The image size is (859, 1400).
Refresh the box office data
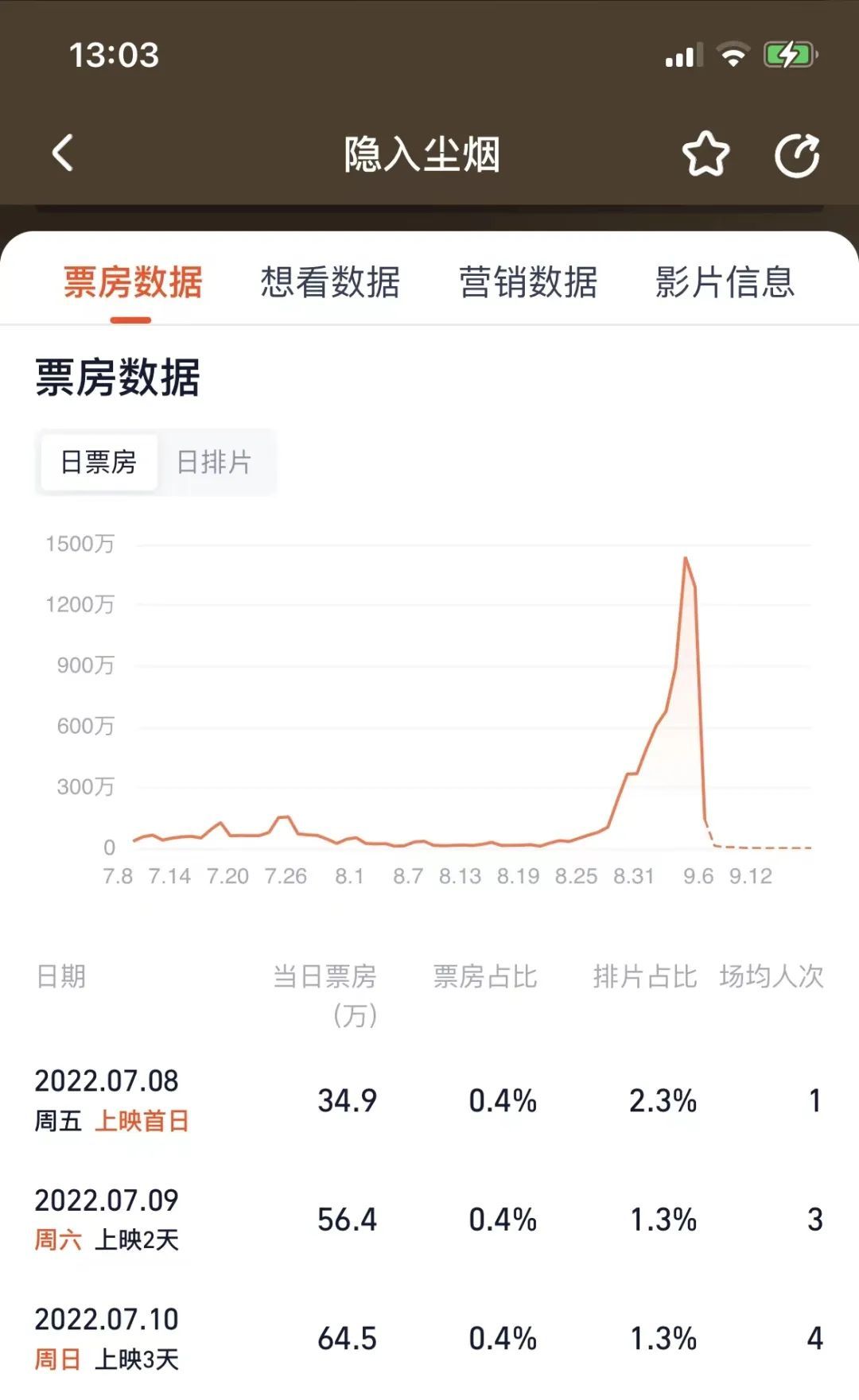[797, 155]
